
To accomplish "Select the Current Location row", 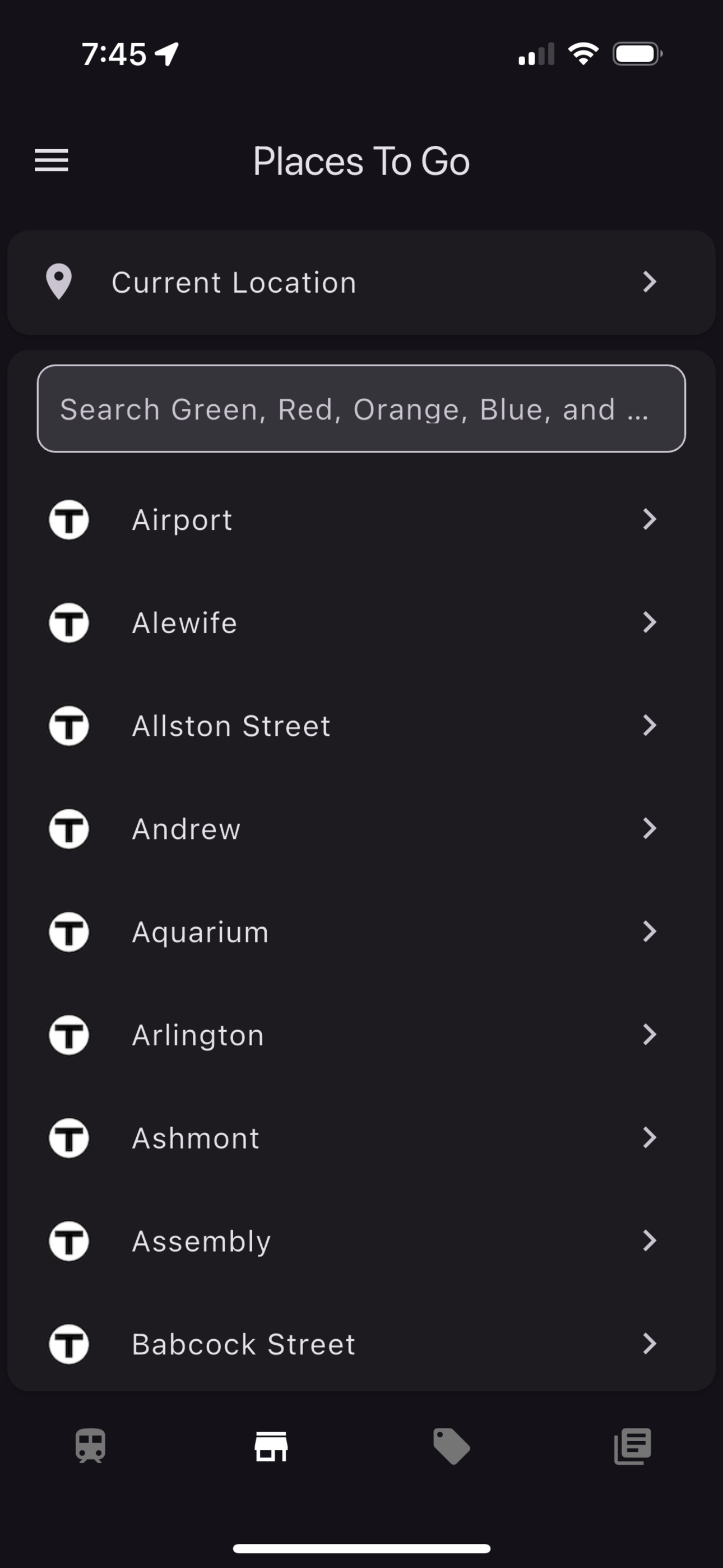I will coord(361,282).
